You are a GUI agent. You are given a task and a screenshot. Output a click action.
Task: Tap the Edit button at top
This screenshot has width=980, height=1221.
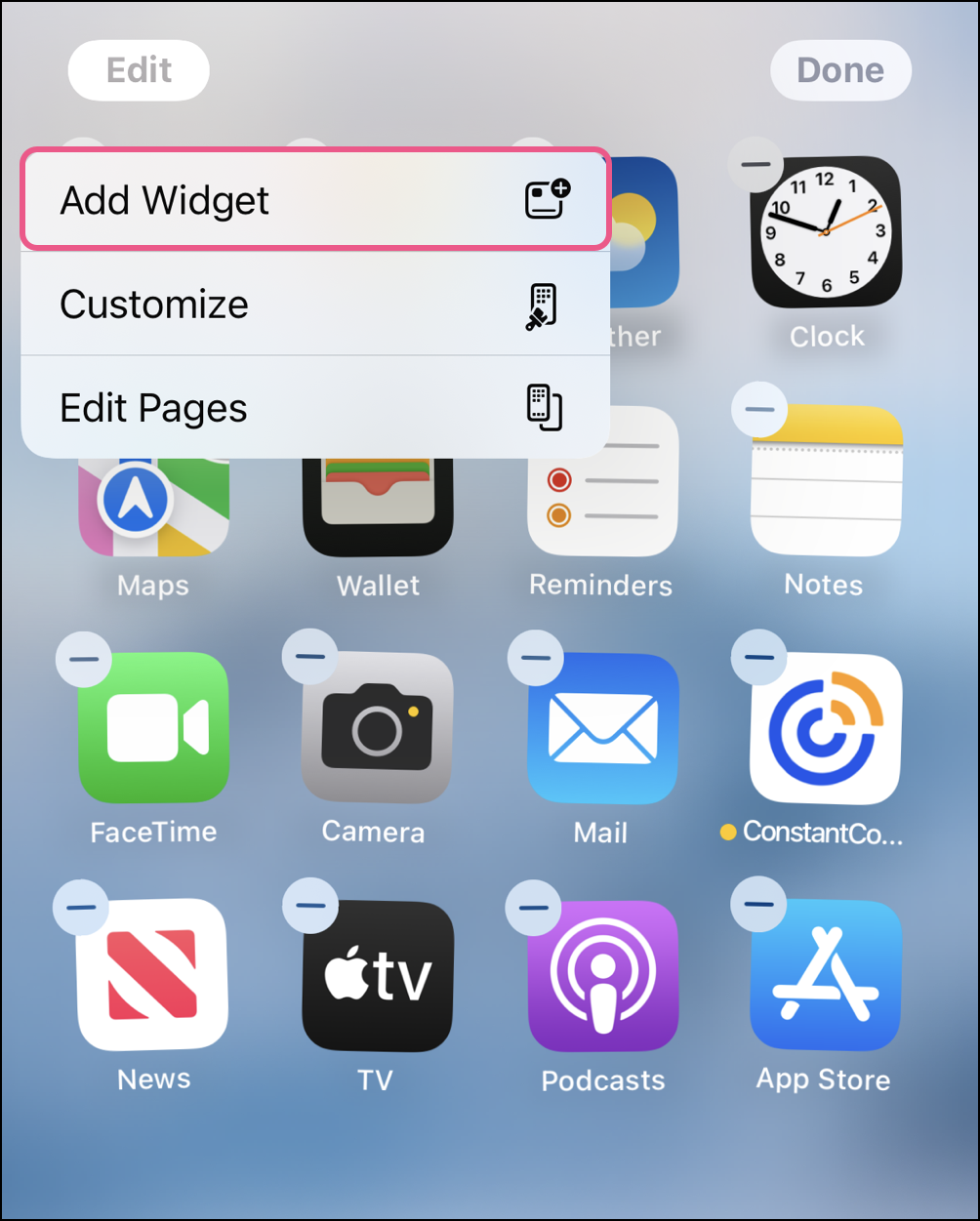[139, 70]
